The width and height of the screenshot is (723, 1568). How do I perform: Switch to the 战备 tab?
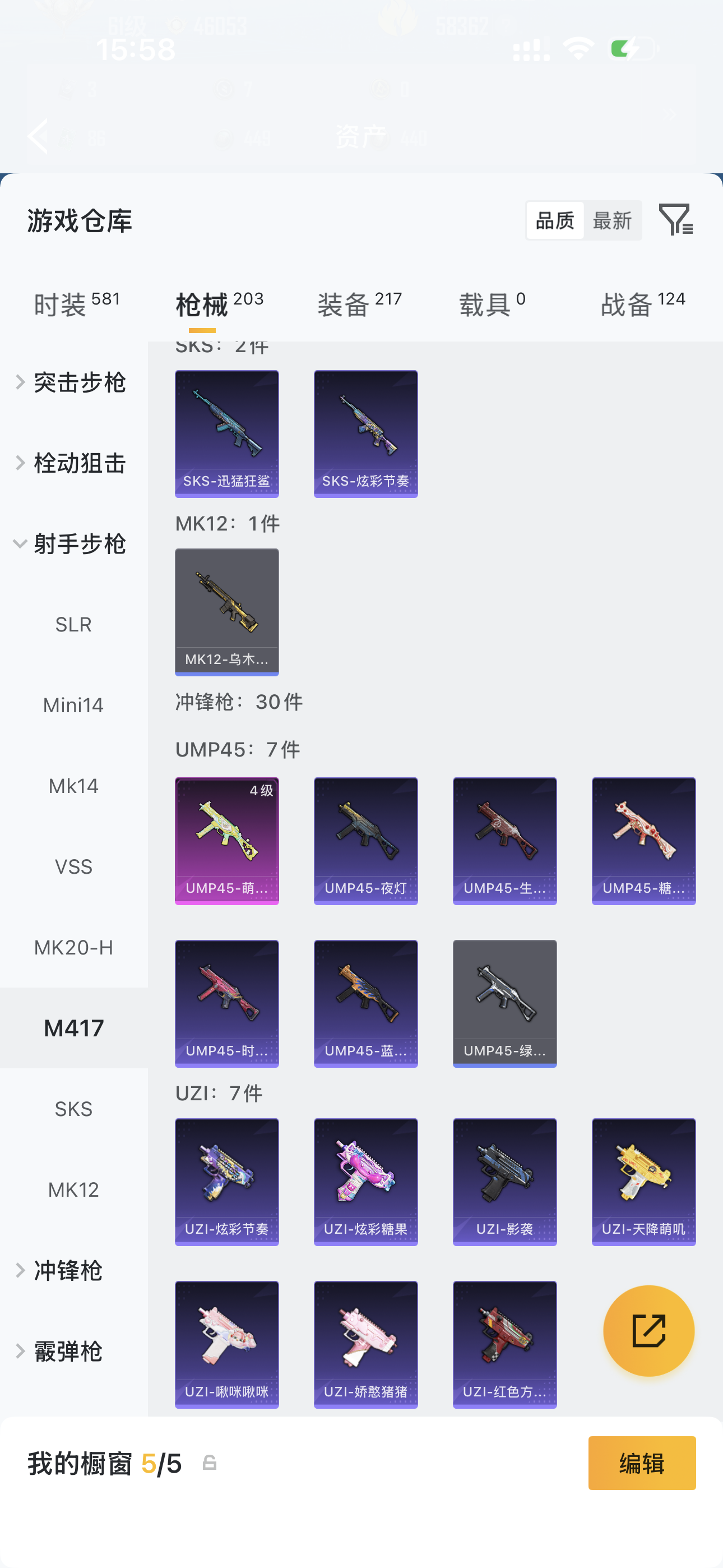click(643, 304)
